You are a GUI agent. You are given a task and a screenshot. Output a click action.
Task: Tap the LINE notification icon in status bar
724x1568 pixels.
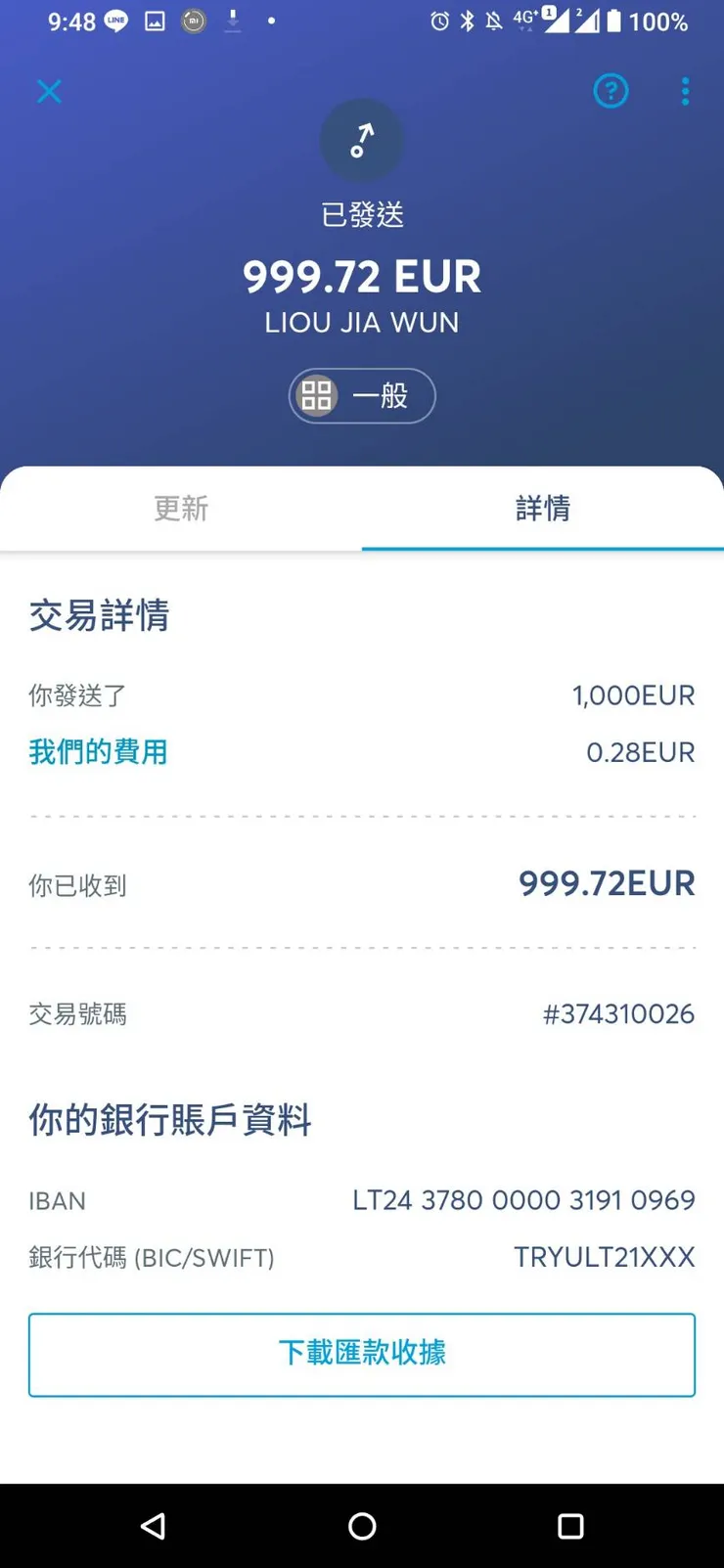(115, 20)
